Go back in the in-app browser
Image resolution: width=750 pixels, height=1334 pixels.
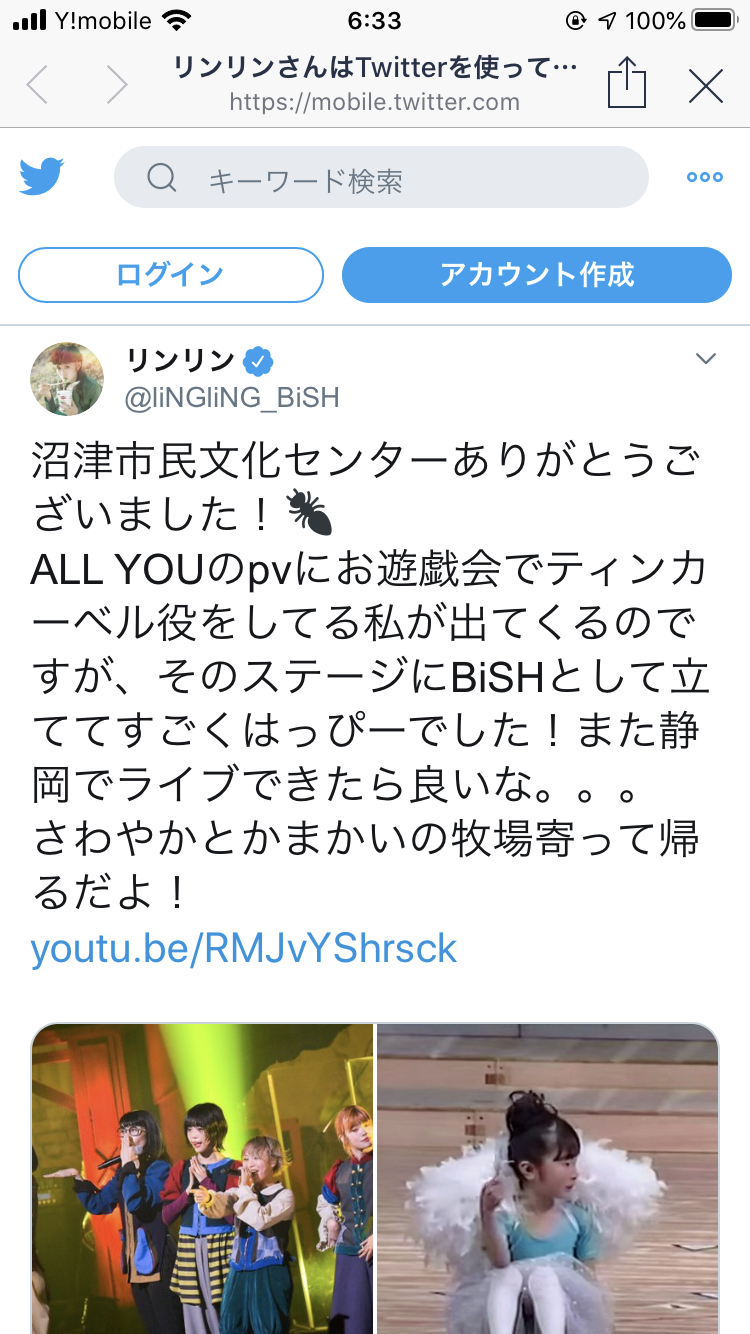(x=37, y=85)
